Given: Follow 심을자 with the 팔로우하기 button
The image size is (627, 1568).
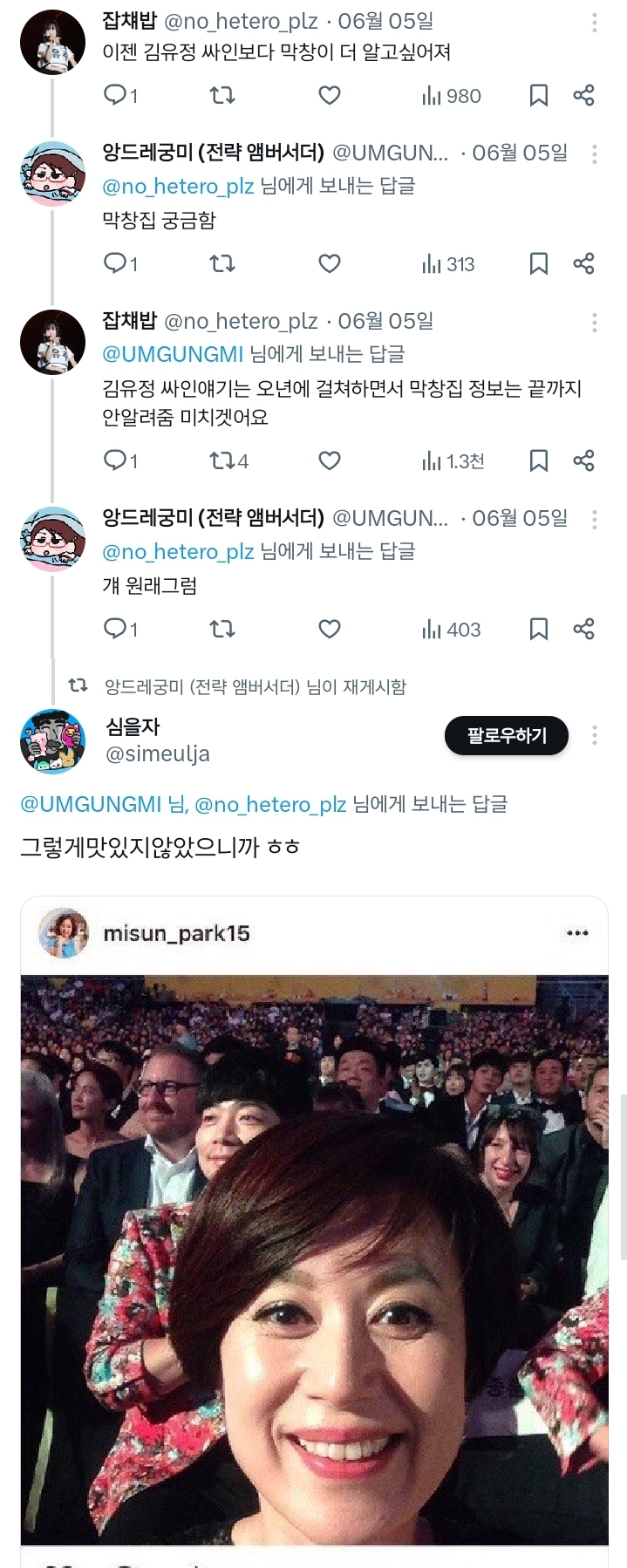Looking at the screenshot, I should click(506, 736).
